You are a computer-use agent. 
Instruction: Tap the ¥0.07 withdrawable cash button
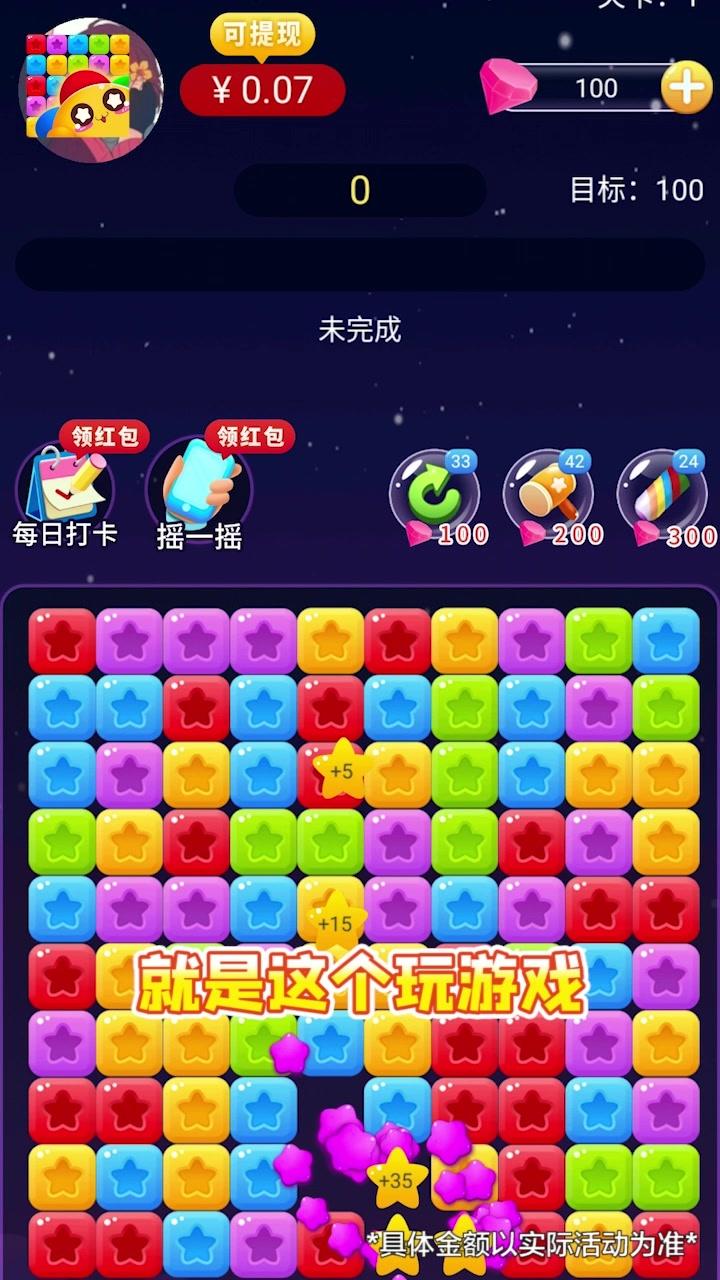(262, 91)
